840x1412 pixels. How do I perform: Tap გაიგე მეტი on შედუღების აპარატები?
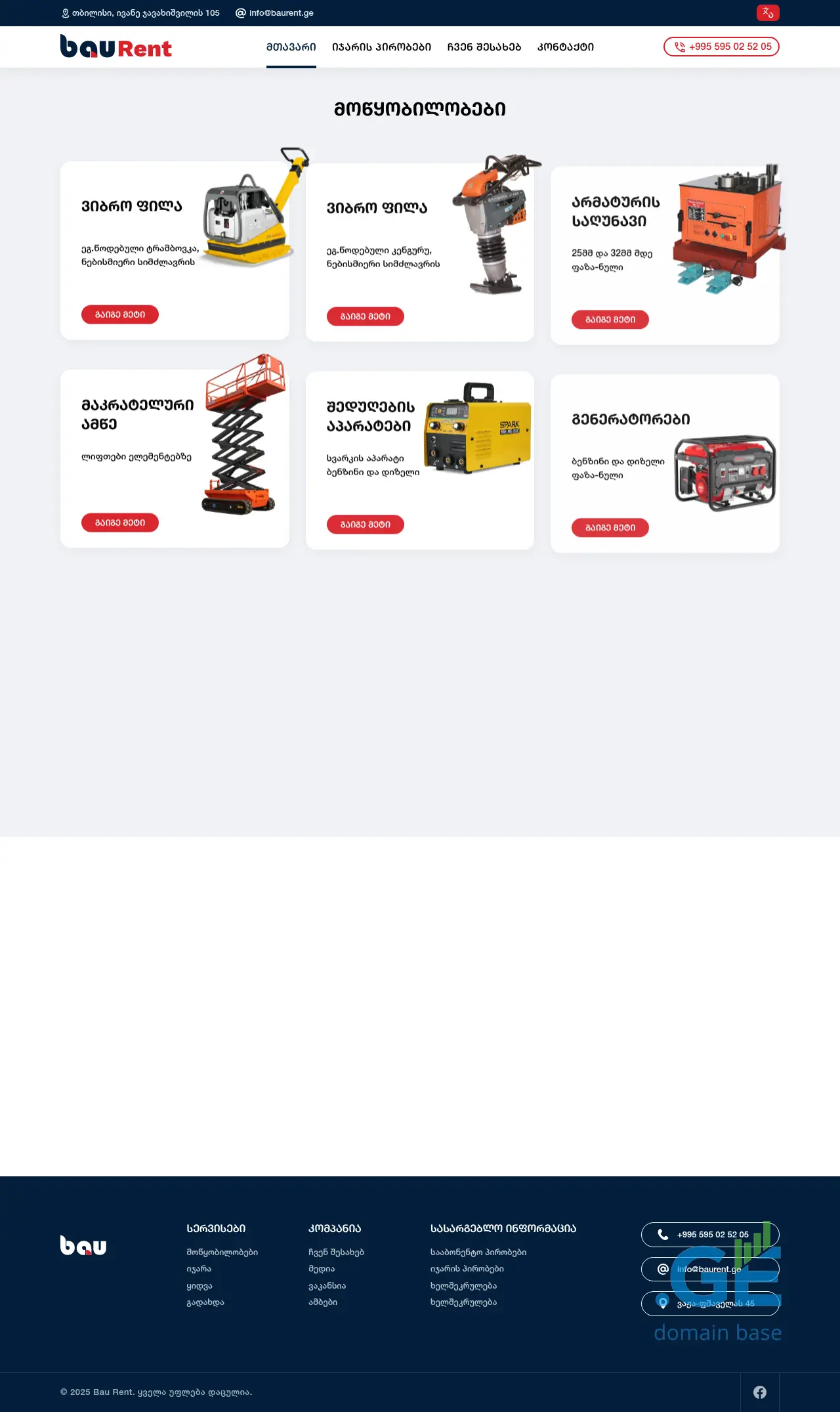click(365, 524)
